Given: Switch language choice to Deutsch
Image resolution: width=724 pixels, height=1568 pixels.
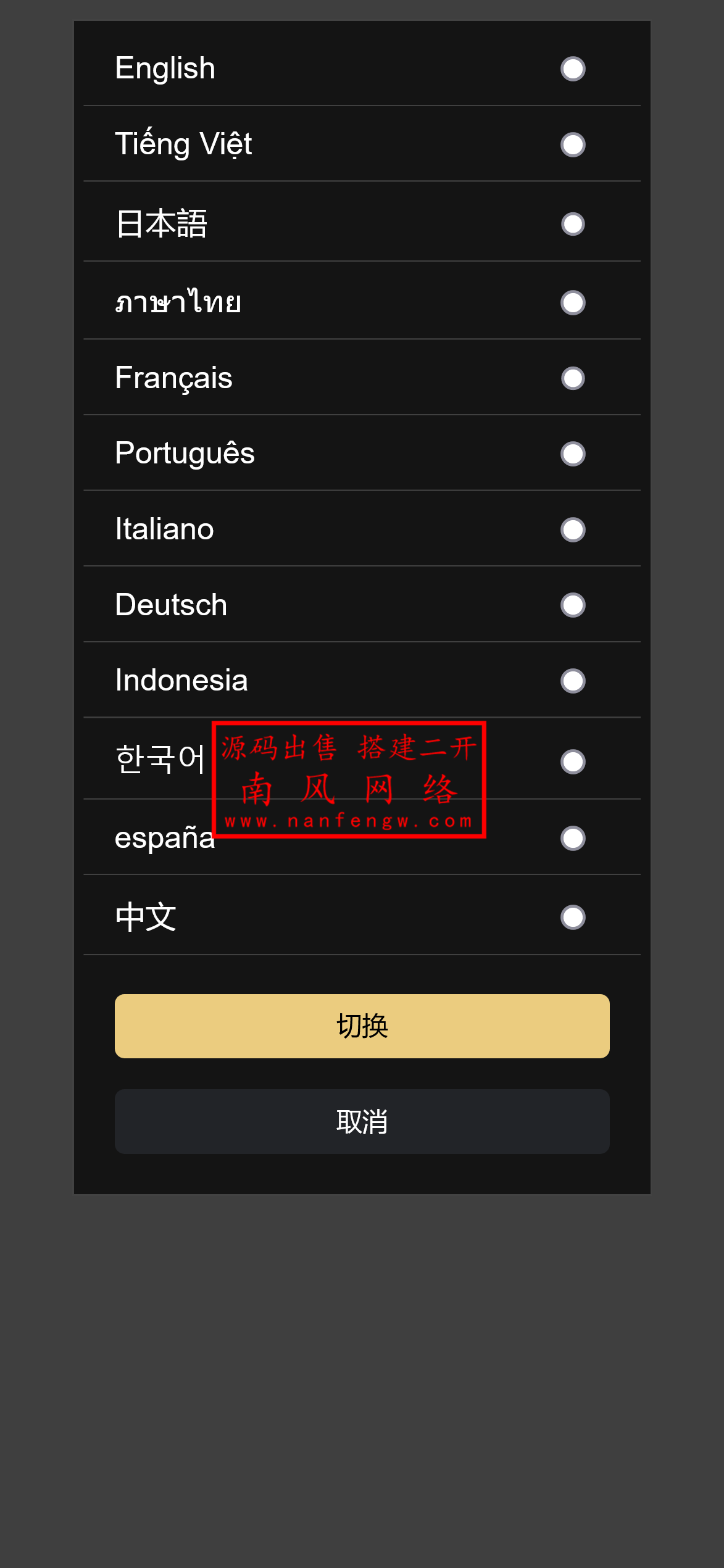Looking at the screenshot, I should click(572, 605).
